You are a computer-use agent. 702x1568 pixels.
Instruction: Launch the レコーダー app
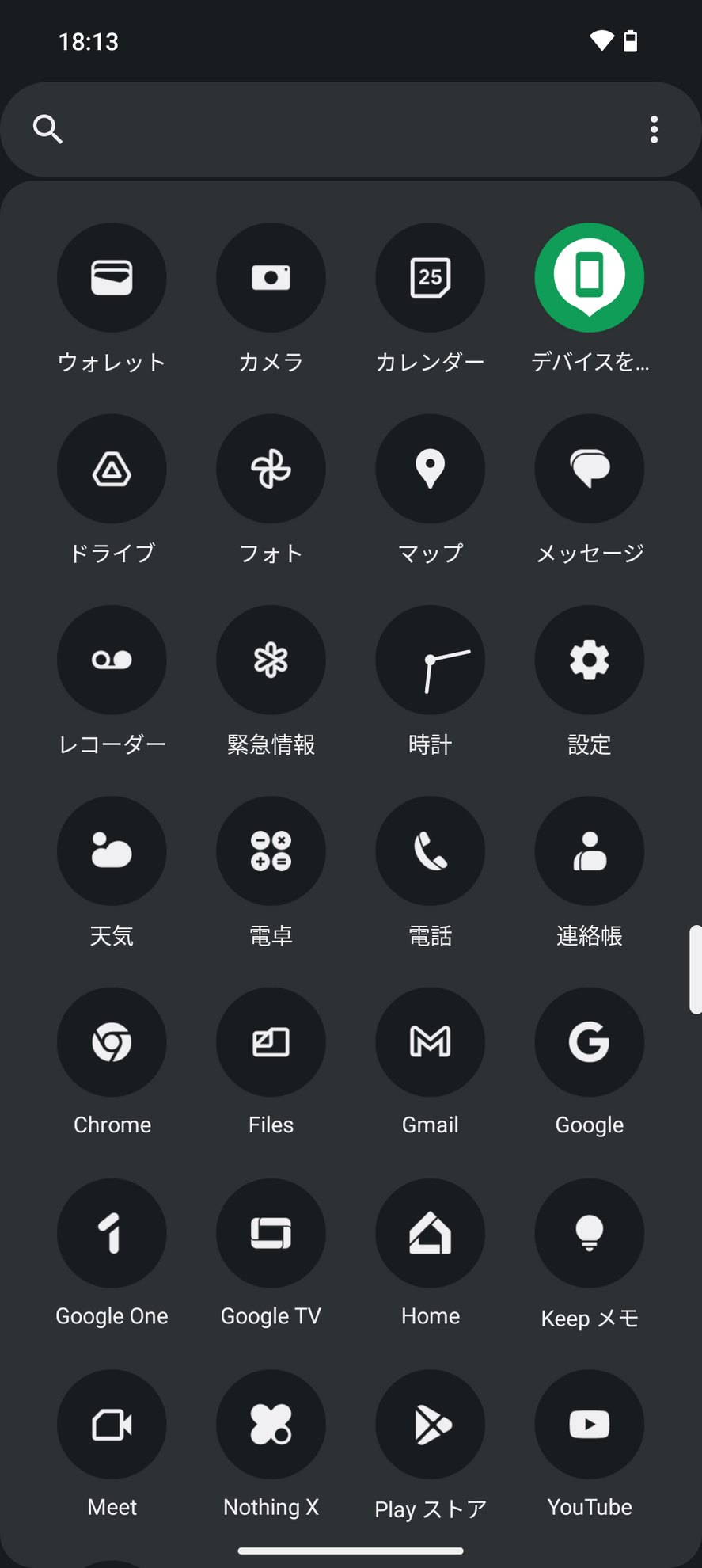112,660
